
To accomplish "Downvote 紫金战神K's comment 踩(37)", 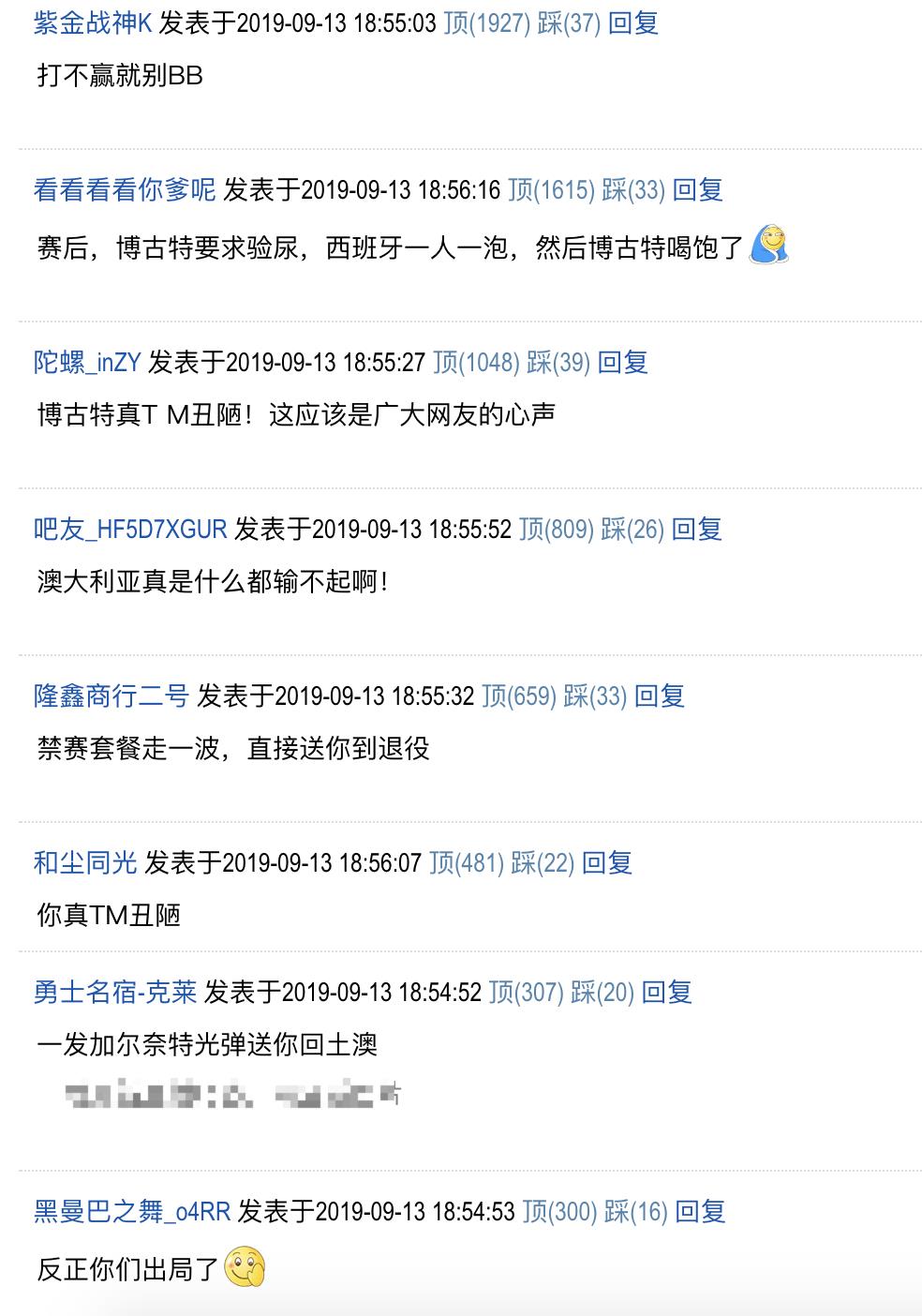I will tap(569, 23).
